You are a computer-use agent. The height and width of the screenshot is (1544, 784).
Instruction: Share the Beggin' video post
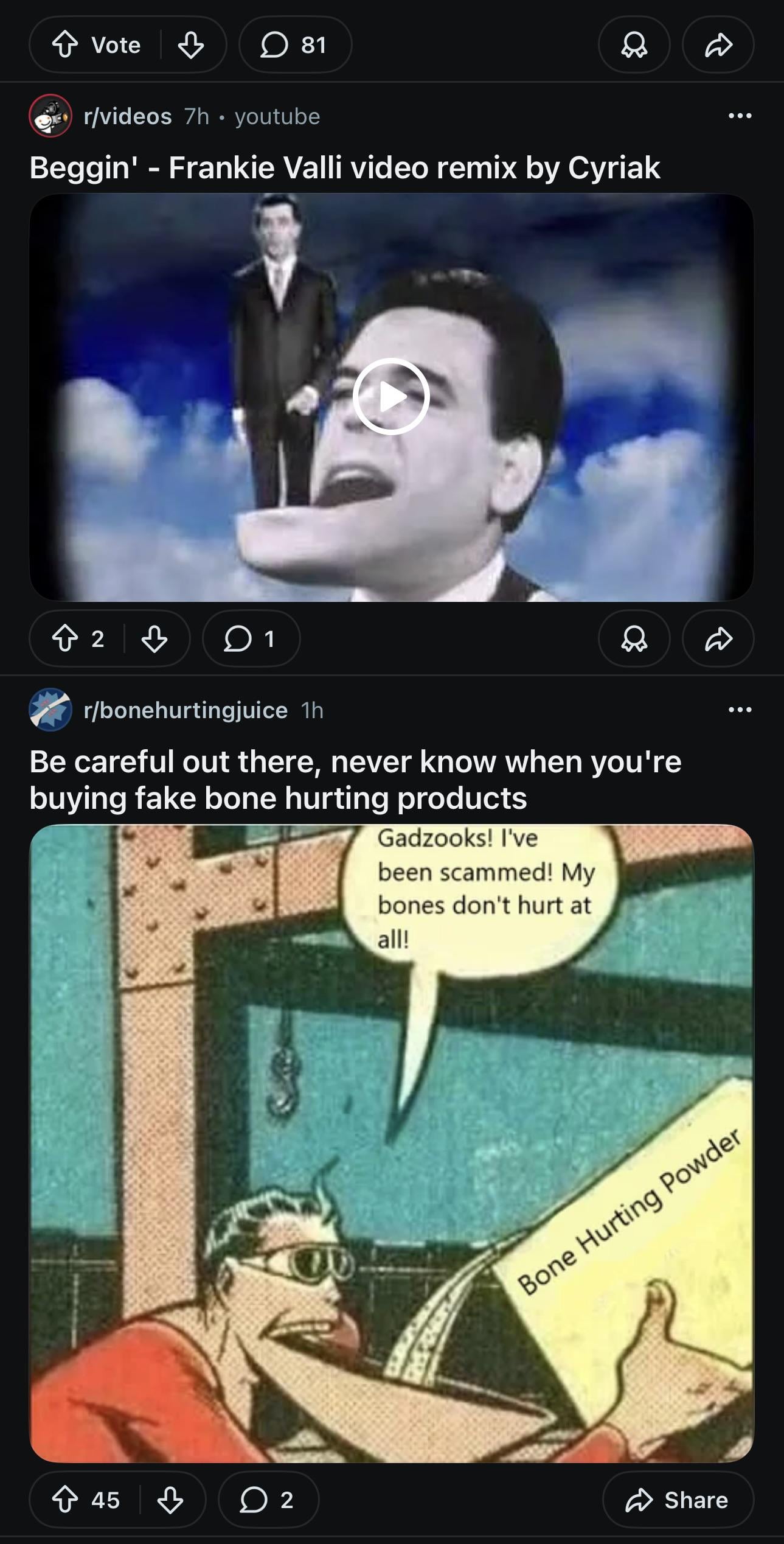point(718,638)
